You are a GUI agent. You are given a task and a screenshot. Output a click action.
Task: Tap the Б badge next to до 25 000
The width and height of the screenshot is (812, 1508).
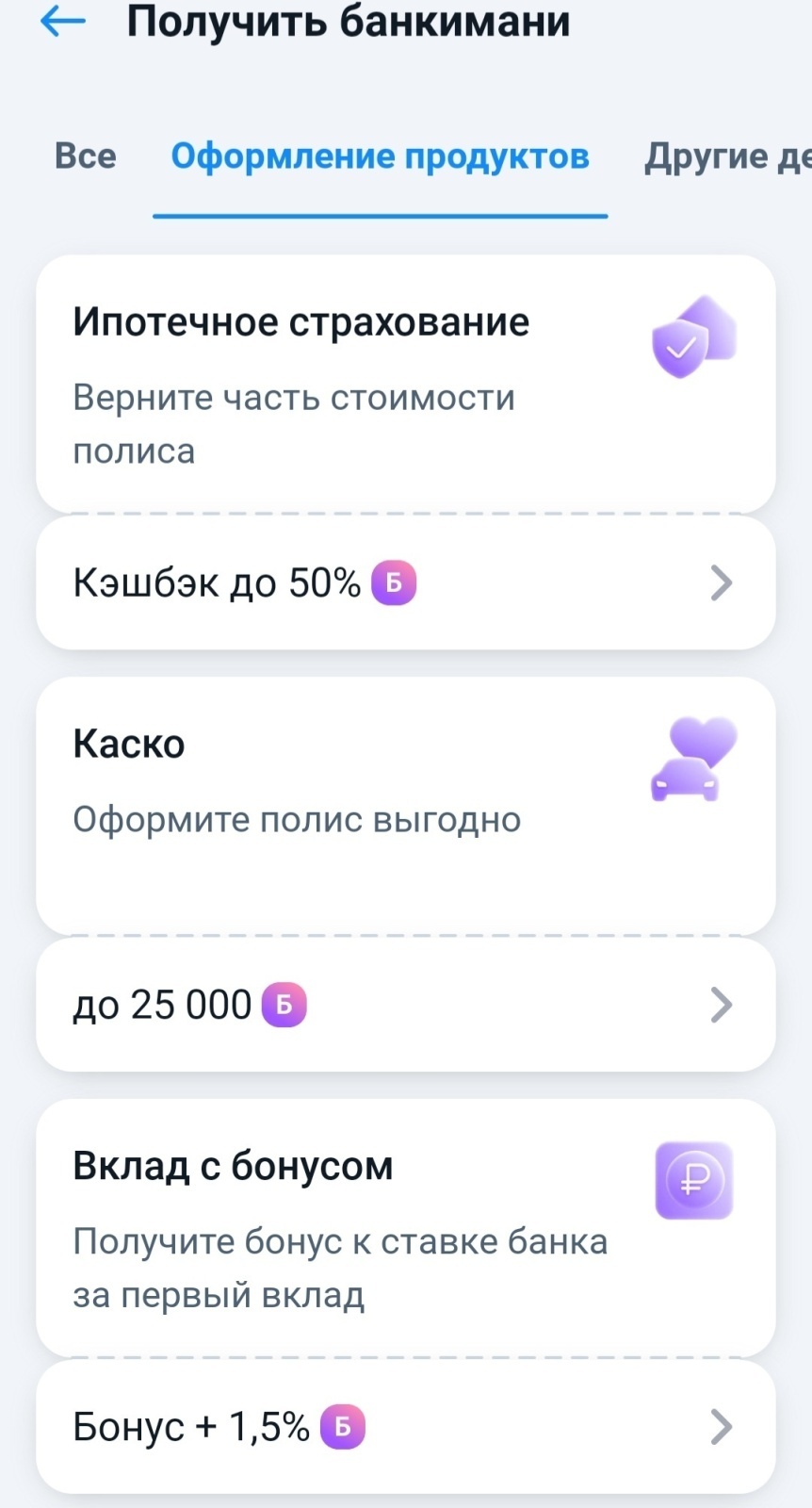(284, 1004)
